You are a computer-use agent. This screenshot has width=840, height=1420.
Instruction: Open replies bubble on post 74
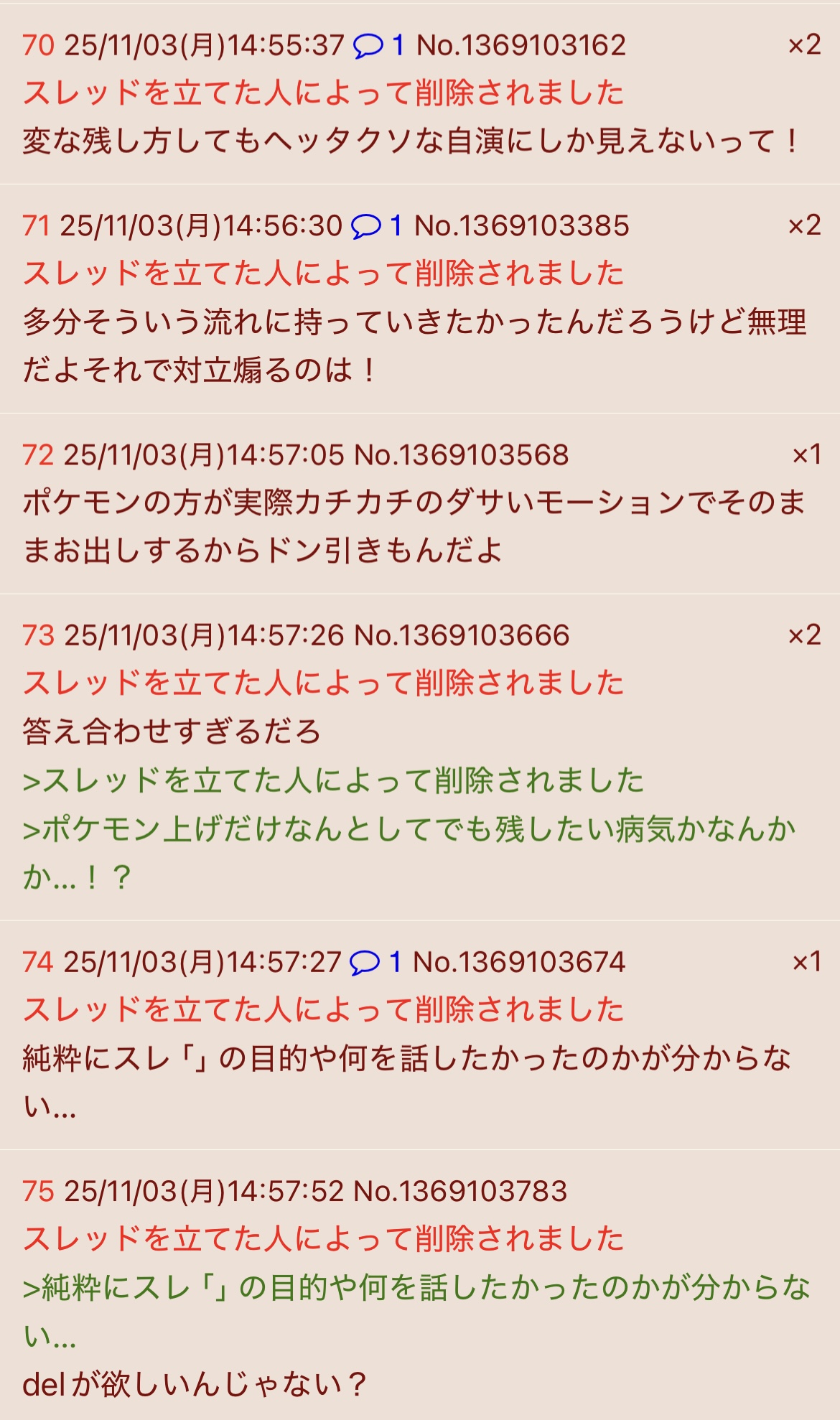374,962
